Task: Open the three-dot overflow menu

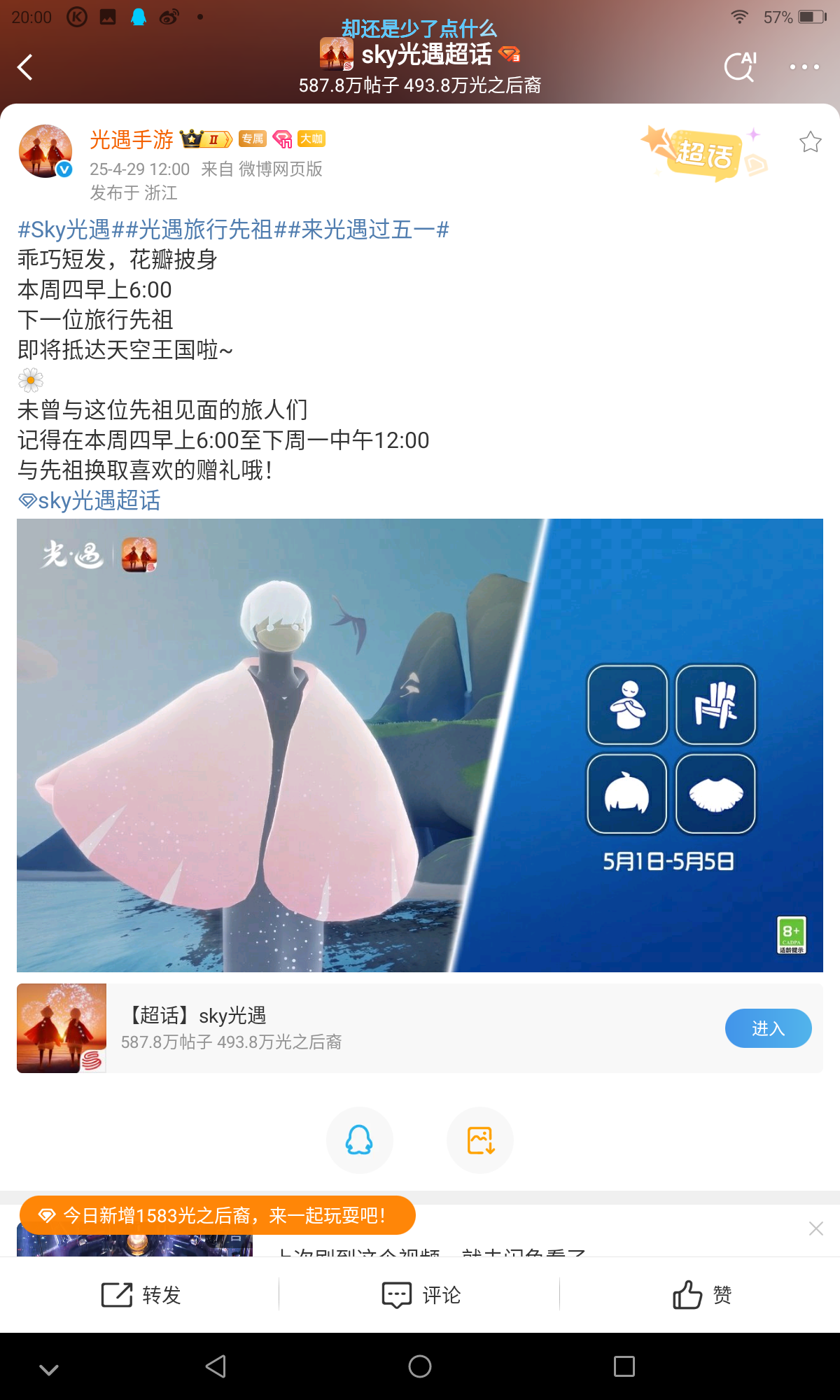Action: click(x=804, y=67)
